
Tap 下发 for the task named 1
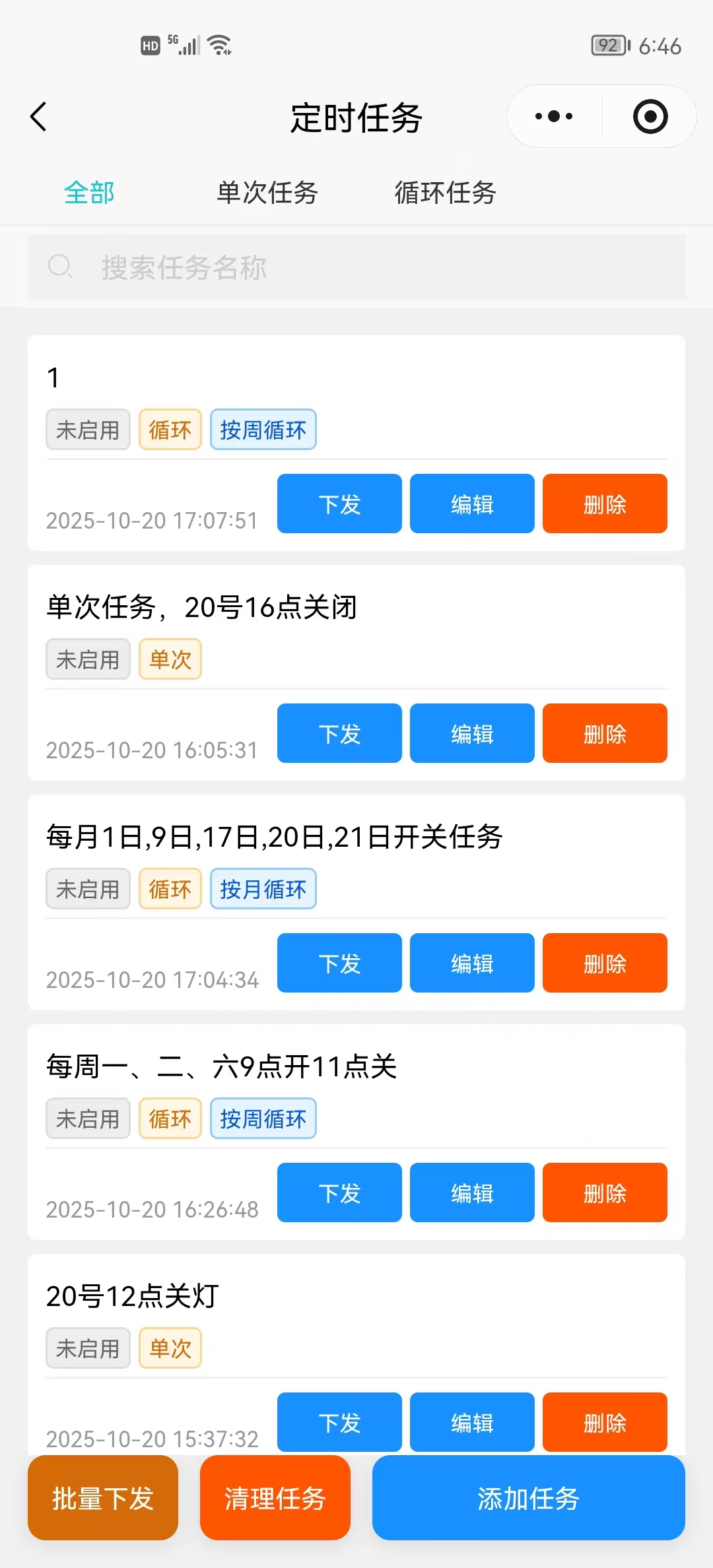(x=339, y=504)
